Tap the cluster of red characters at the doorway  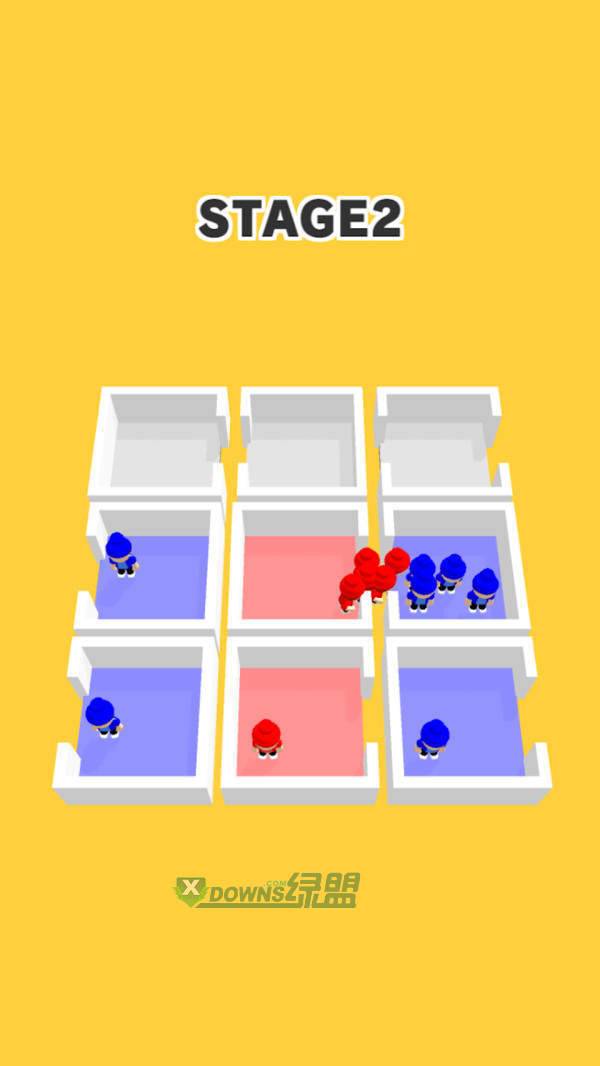[x=368, y=580]
